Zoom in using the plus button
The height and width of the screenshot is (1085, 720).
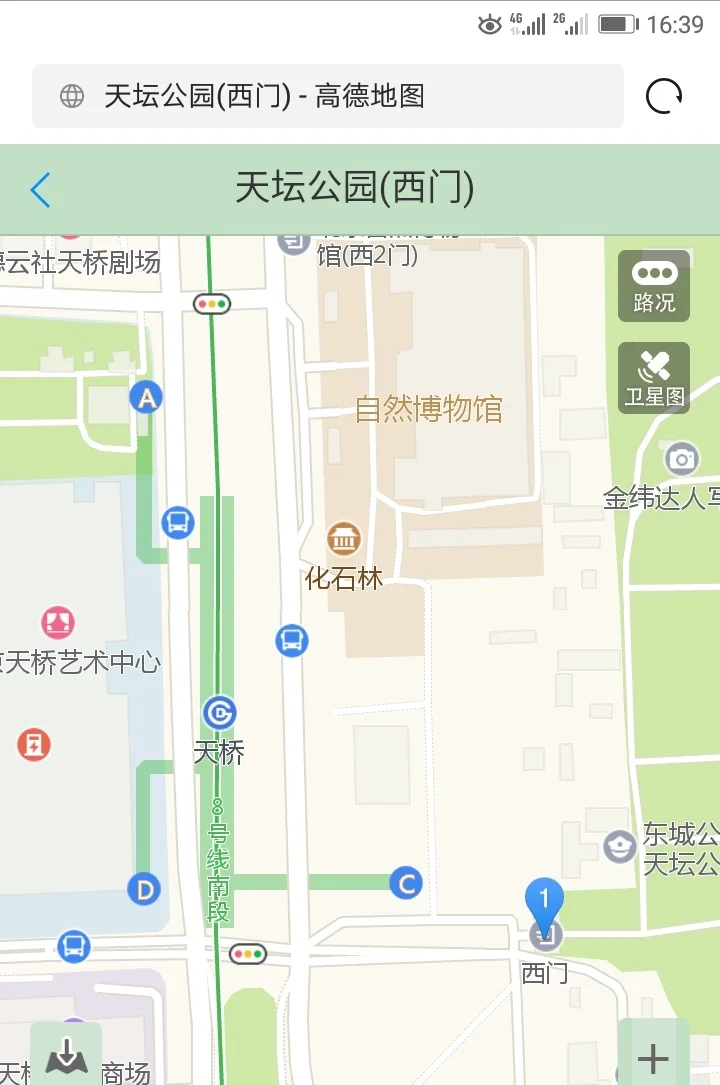651,1058
